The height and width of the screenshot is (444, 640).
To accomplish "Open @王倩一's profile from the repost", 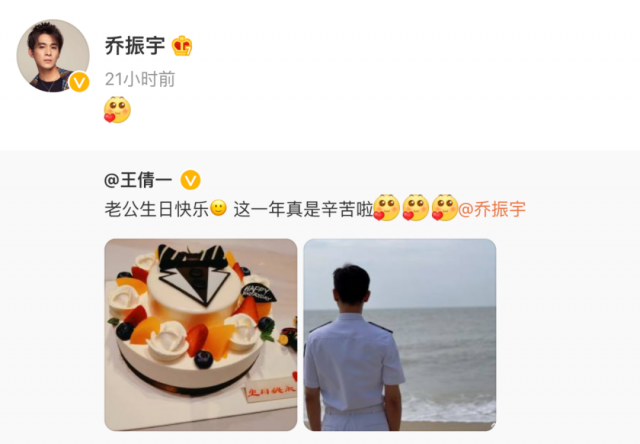I will [x=138, y=179].
